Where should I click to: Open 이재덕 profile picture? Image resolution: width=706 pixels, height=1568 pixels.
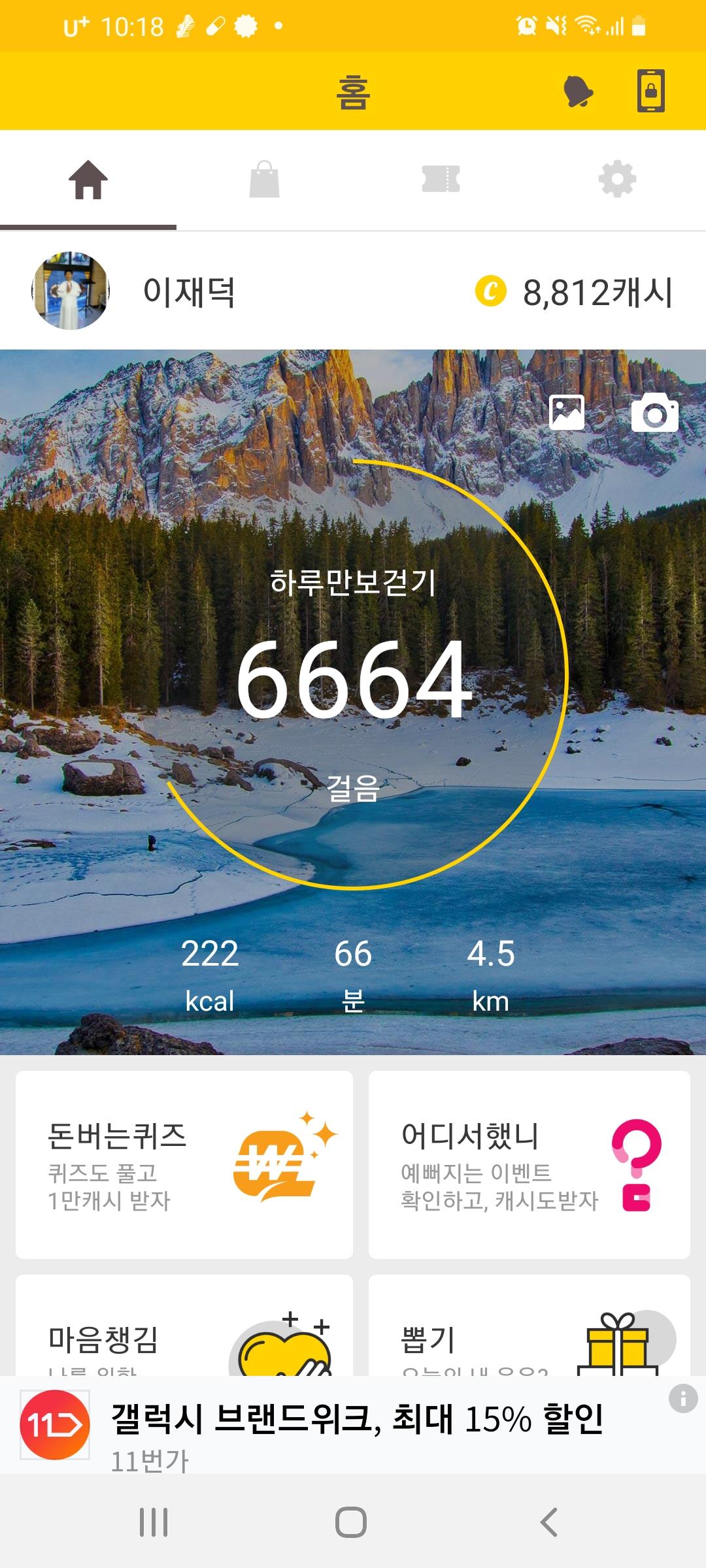click(x=71, y=291)
